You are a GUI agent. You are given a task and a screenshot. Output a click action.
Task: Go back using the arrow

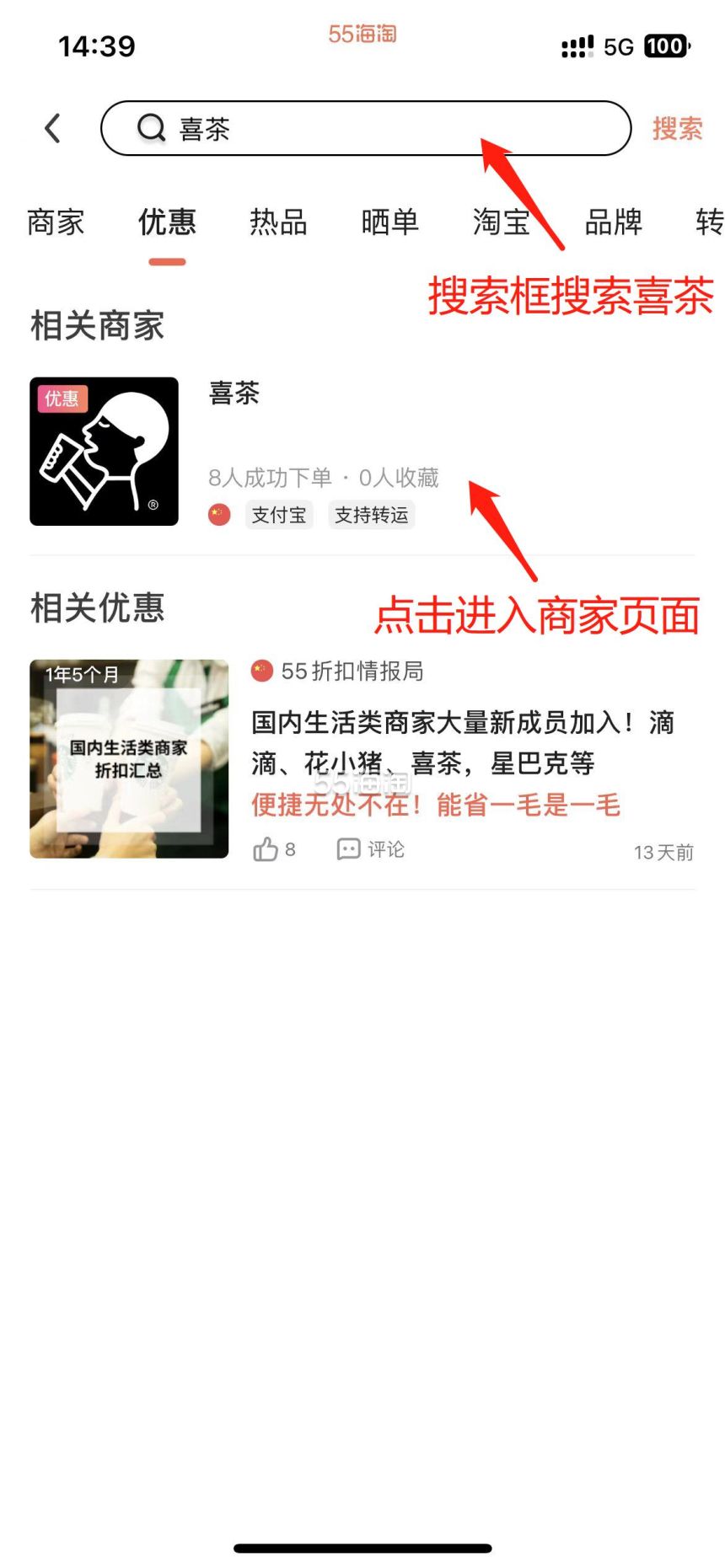[52, 128]
